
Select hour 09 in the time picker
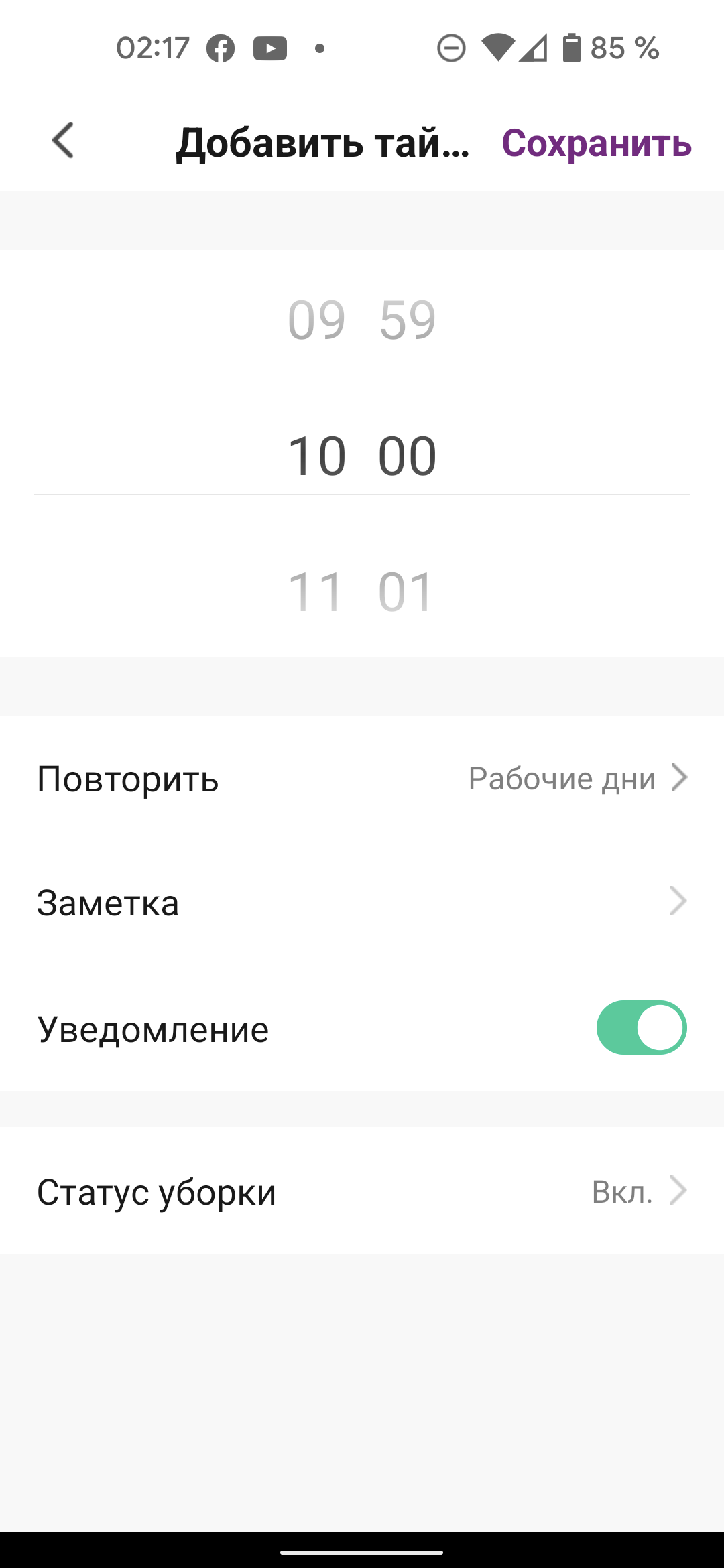tap(316, 320)
